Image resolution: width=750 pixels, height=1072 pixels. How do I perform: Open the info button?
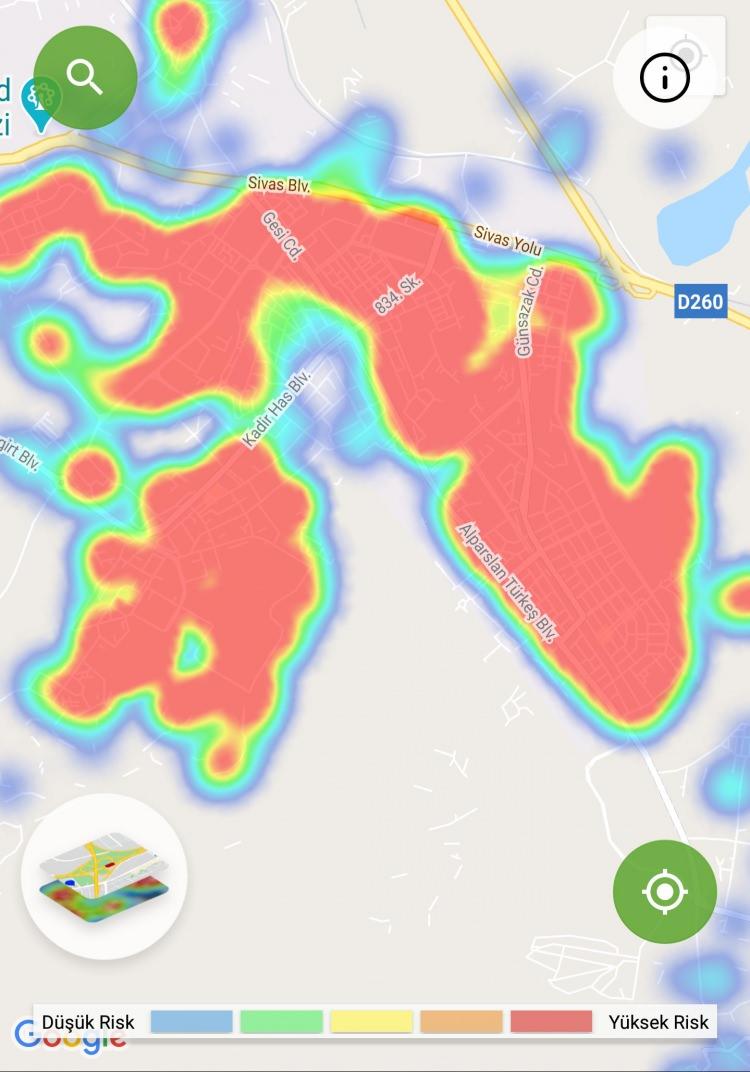point(664,77)
